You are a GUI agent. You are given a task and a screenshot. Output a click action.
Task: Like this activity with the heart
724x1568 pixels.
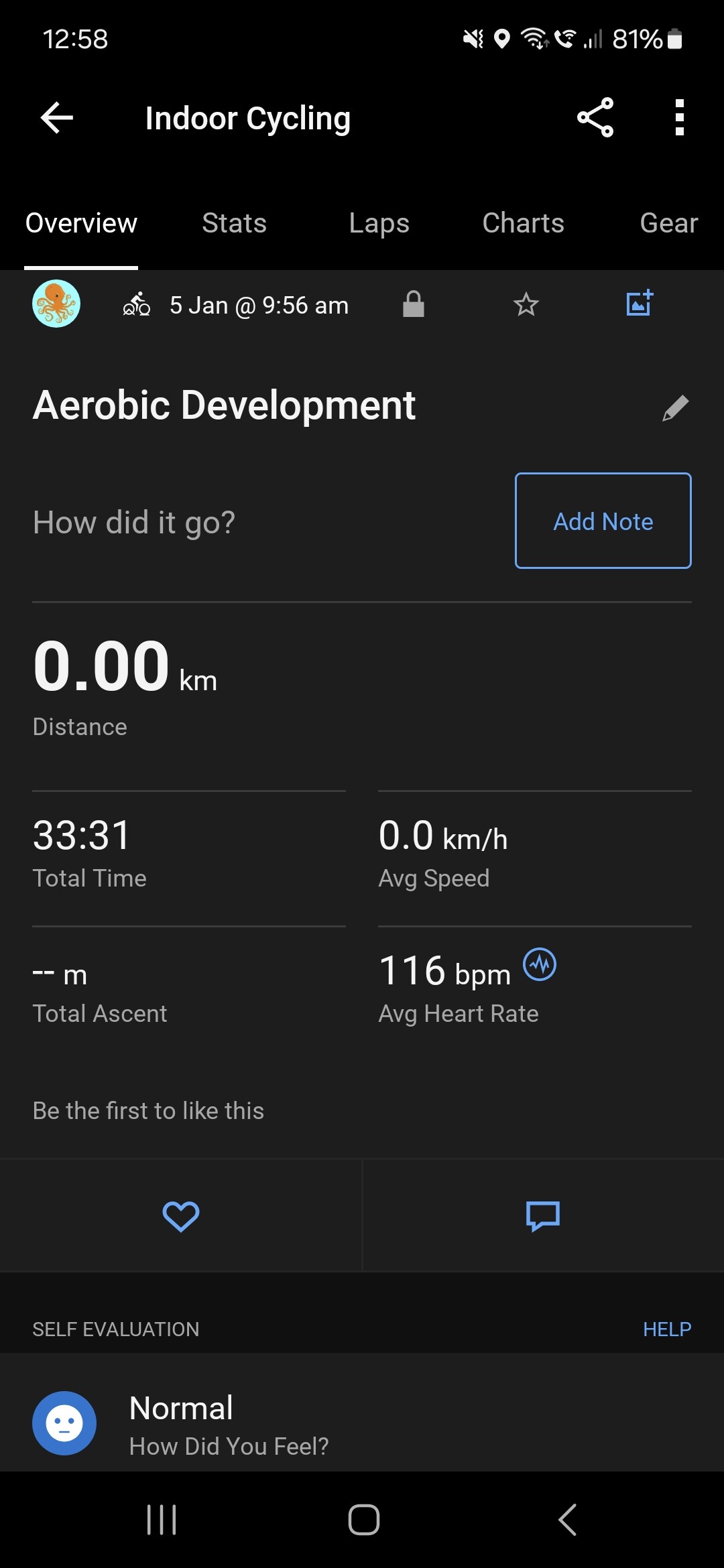pyautogui.click(x=181, y=1216)
